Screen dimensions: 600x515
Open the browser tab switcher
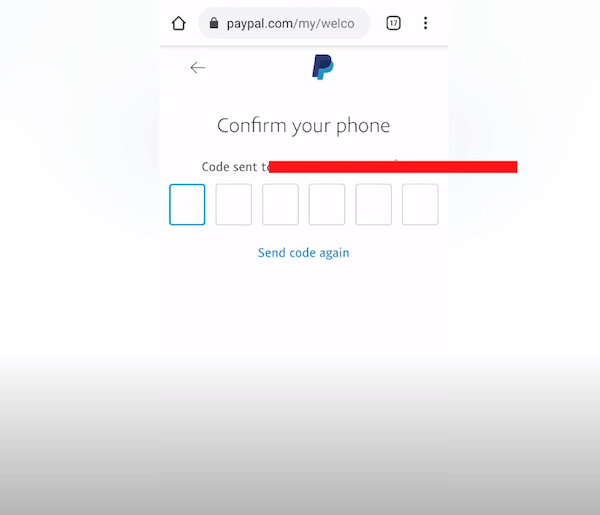point(393,23)
